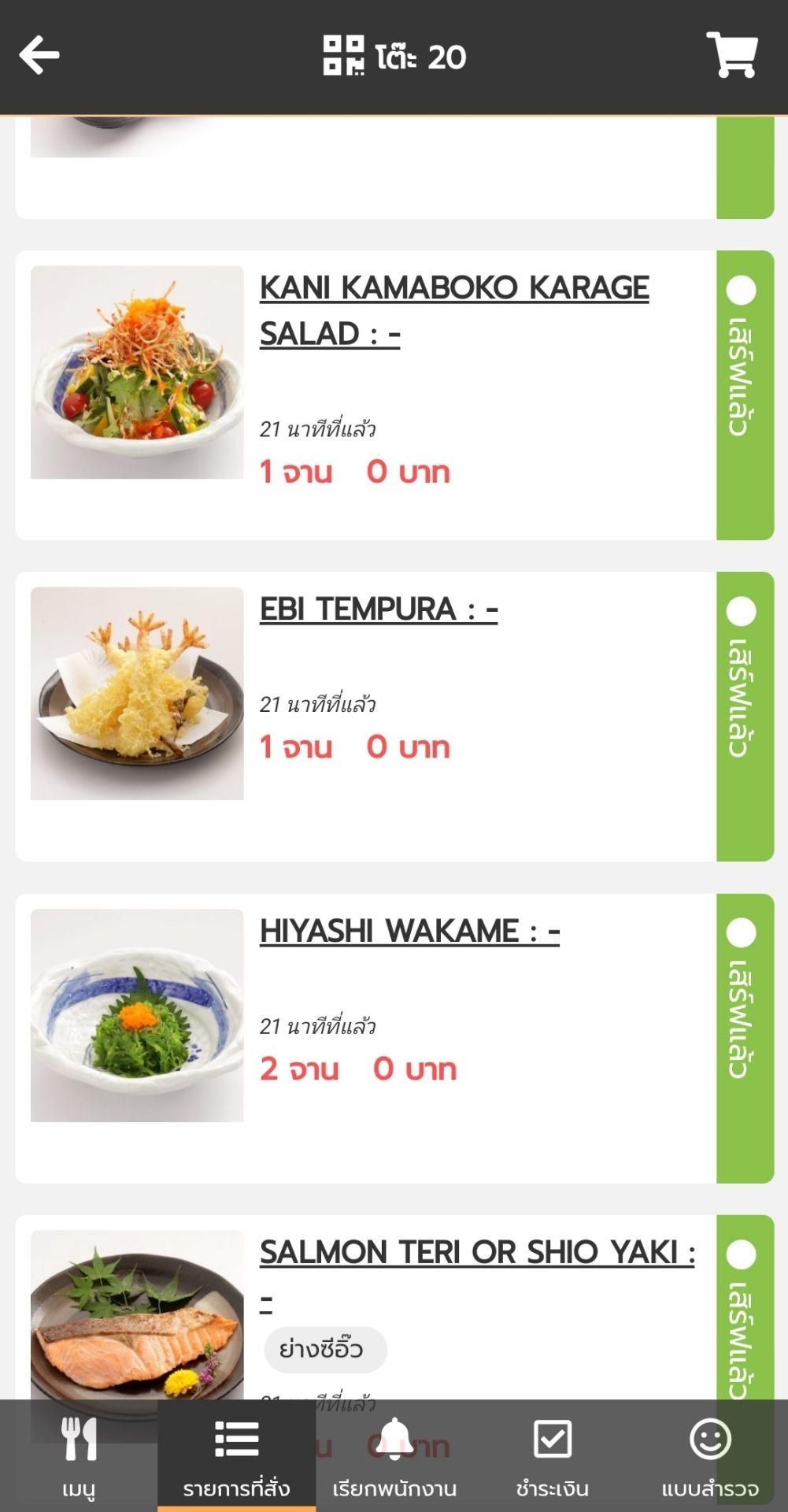Select the รายการที่สั่ง tab
Screen dimensions: 788x1512
tap(236, 1455)
